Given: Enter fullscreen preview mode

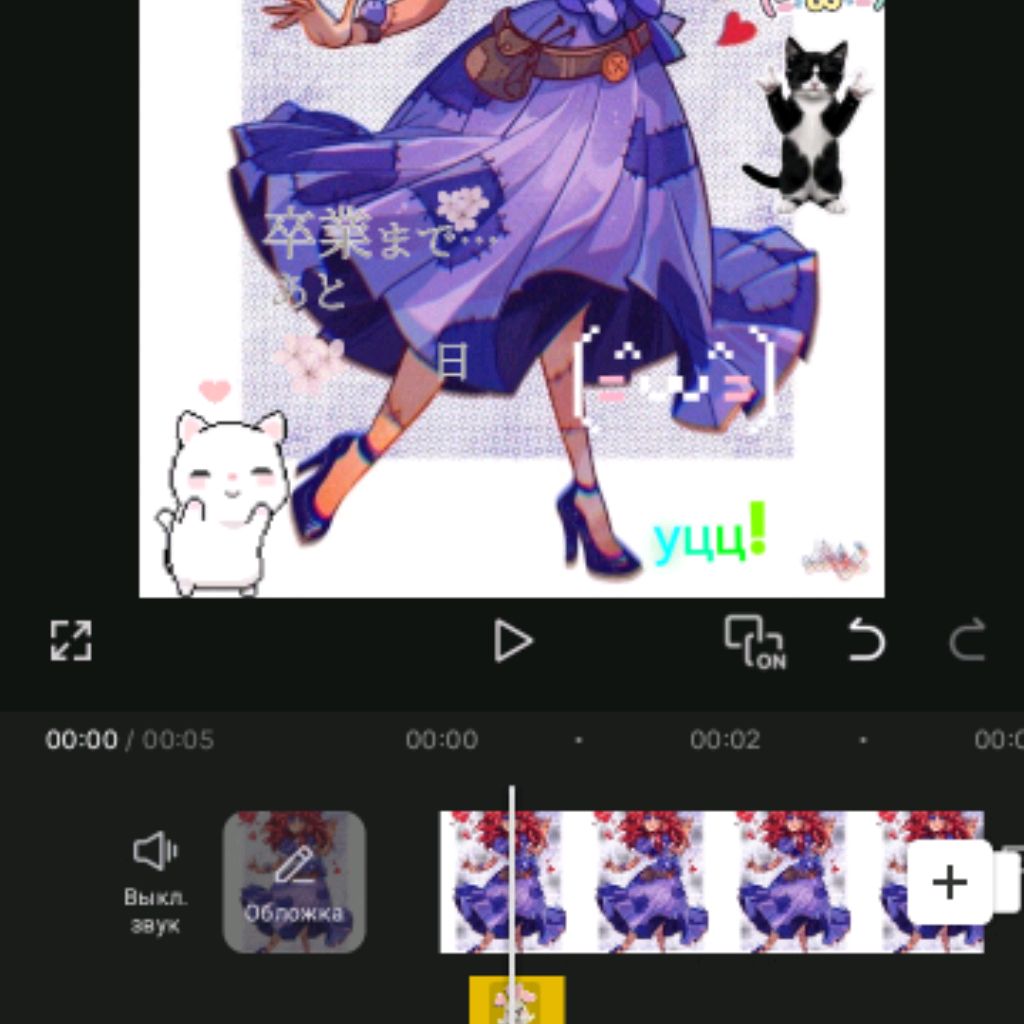Looking at the screenshot, I should [71, 641].
